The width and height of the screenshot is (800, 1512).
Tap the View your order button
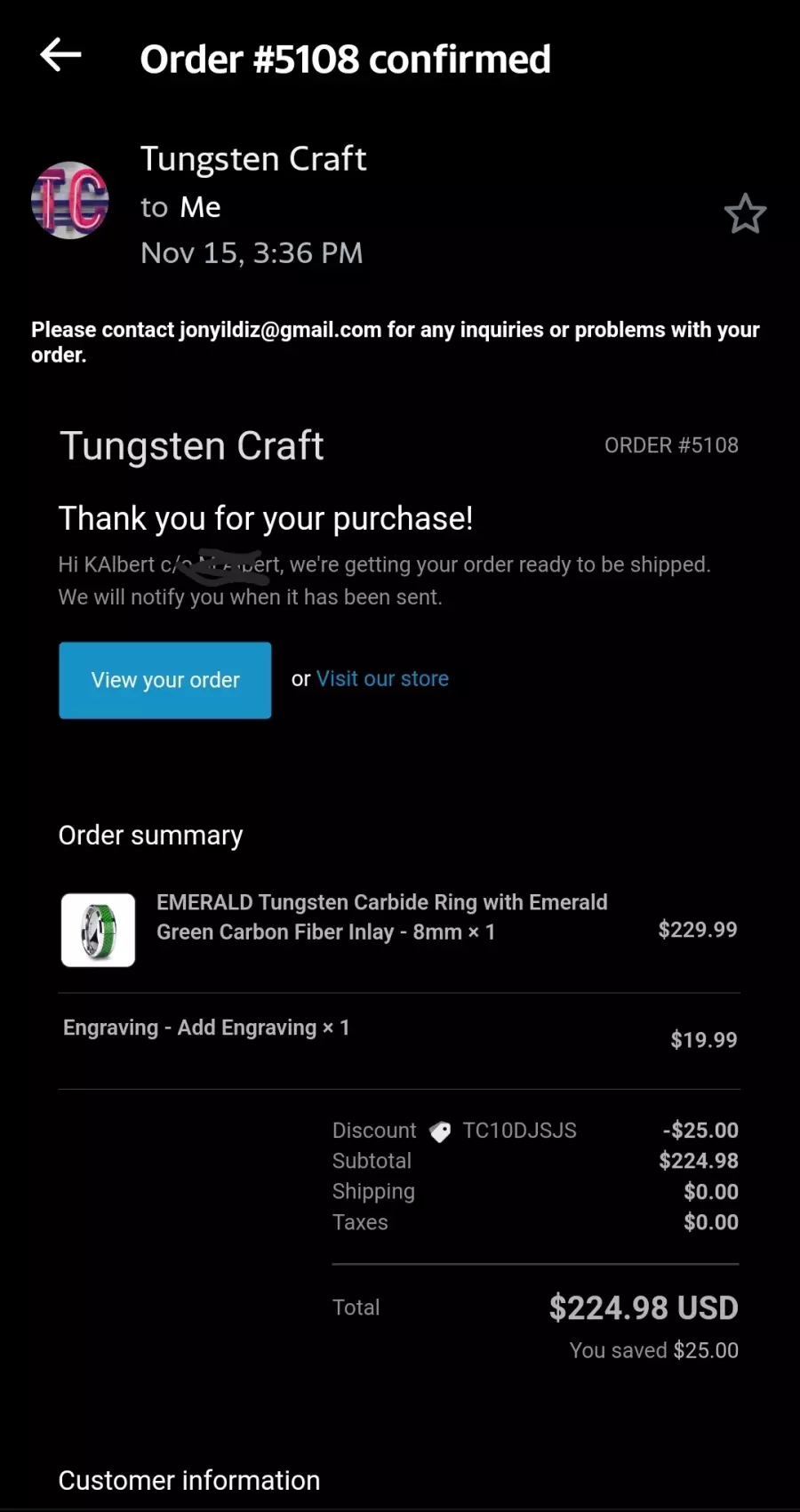tap(165, 680)
